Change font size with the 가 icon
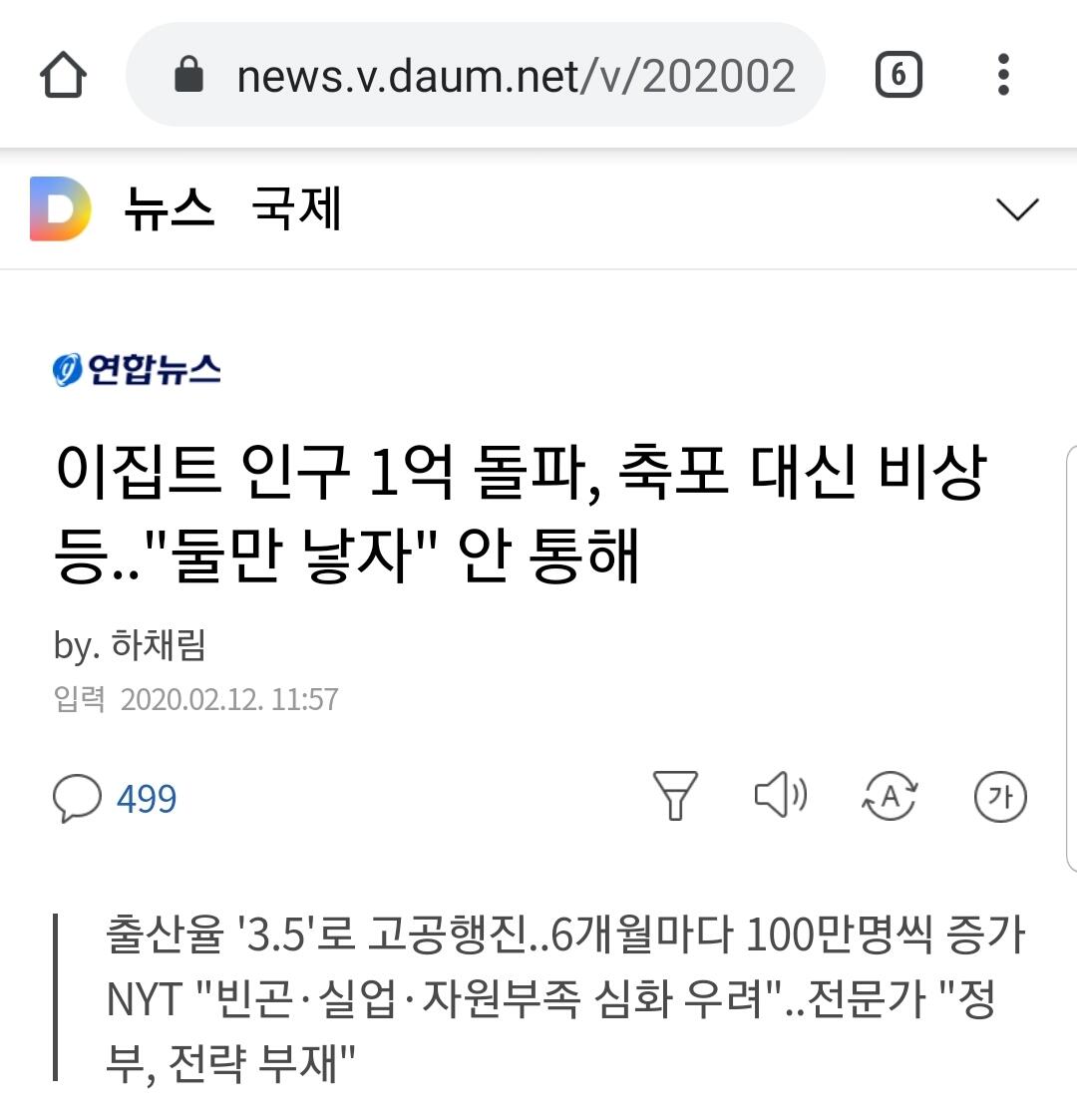The width and height of the screenshot is (1077, 1120). pyautogui.click(x=1000, y=797)
